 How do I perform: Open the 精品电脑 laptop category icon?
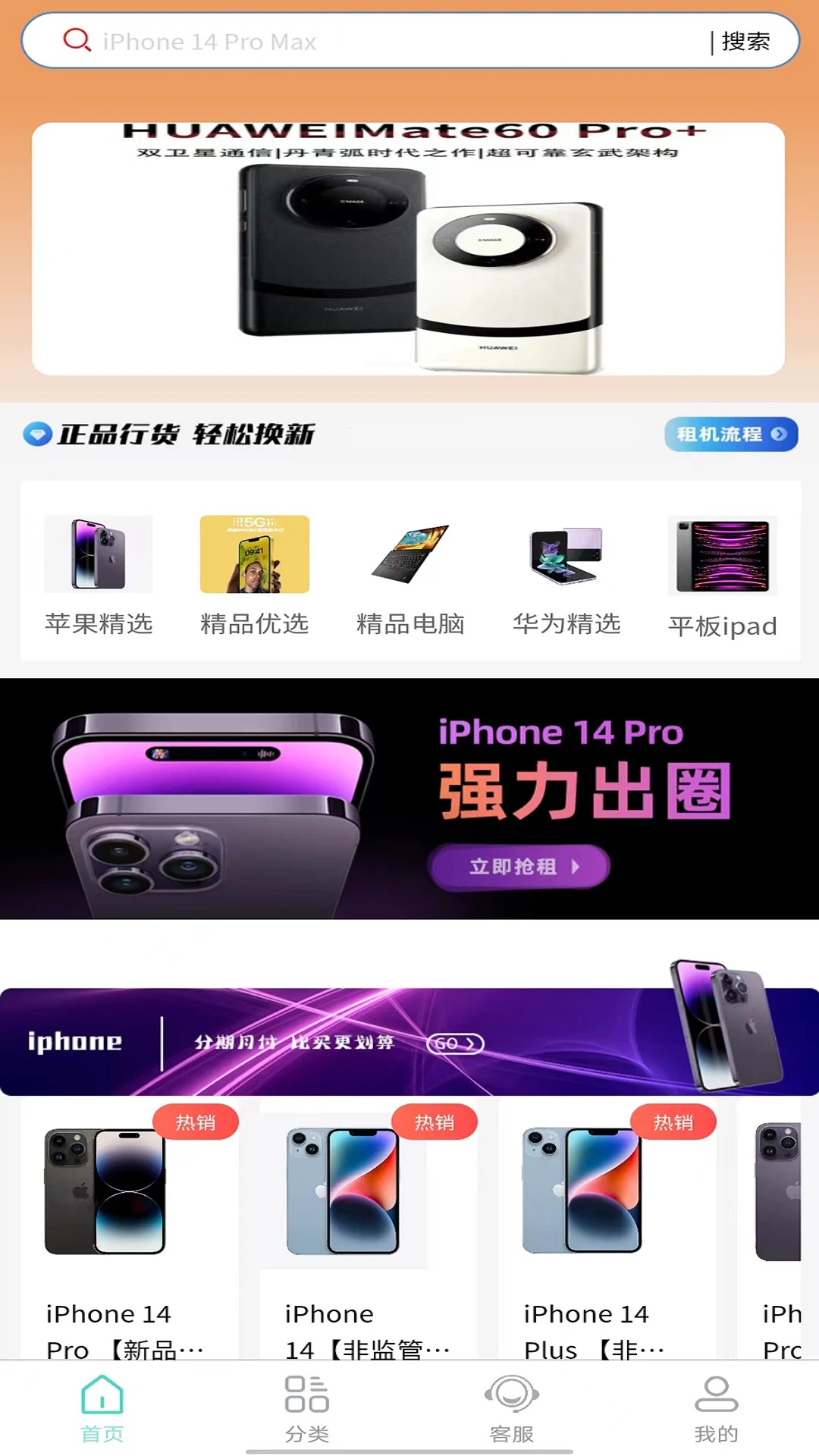coord(410,555)
